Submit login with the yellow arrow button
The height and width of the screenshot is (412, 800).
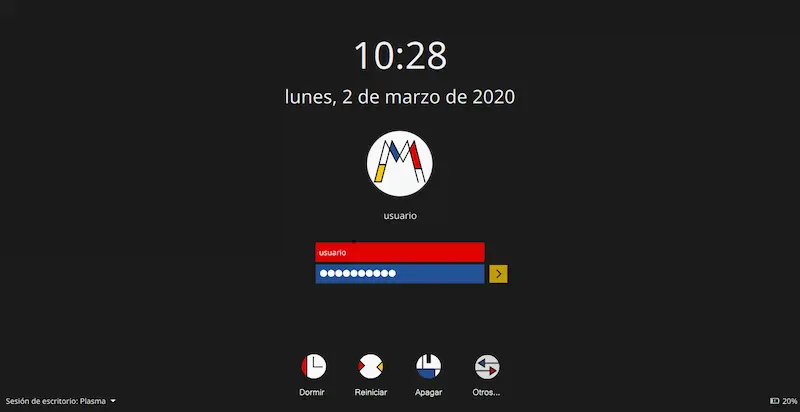pyautogui.click(x=498, y=274)
